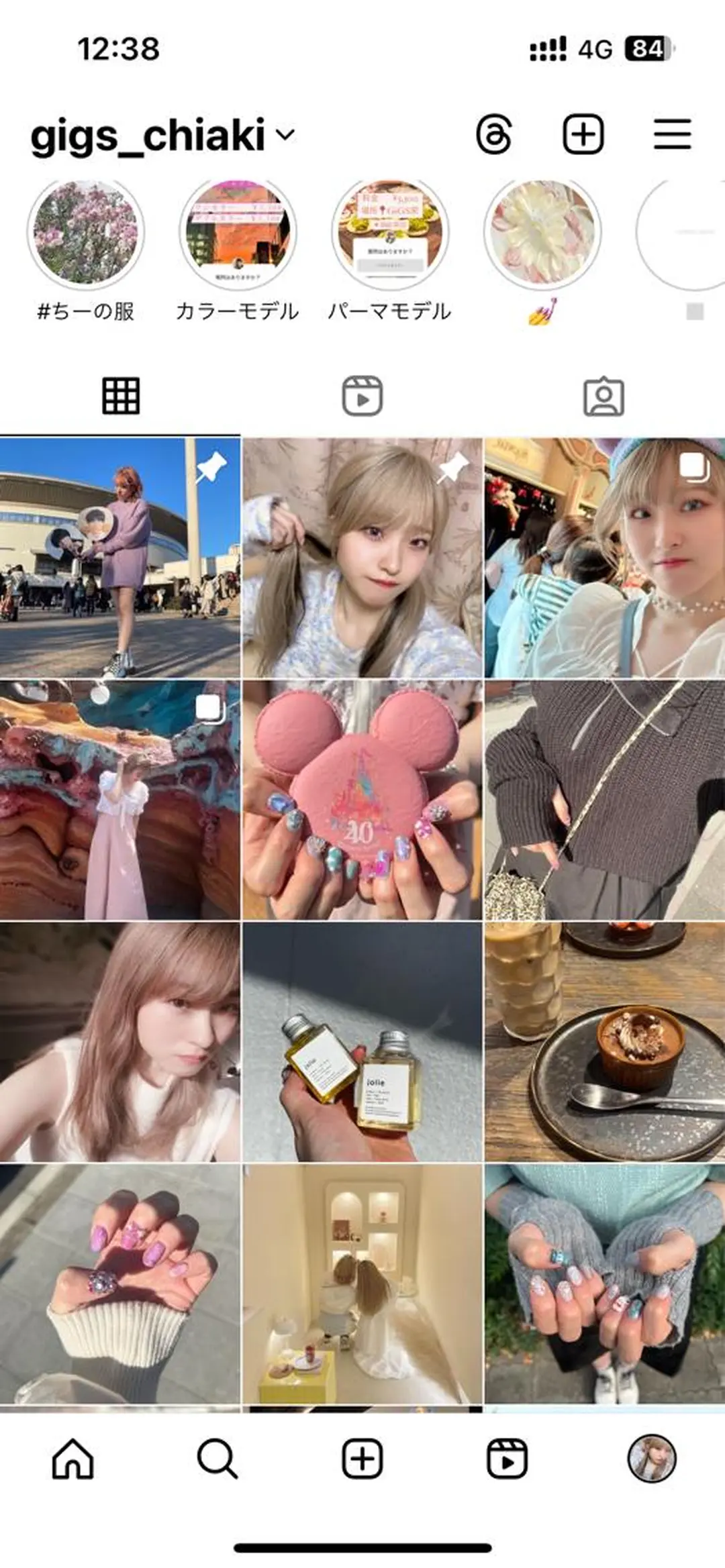The height and width of the screenshot is (1568, 725).
Task: Open the Reels tab in bottom bar
Action: coord(507,1459)
